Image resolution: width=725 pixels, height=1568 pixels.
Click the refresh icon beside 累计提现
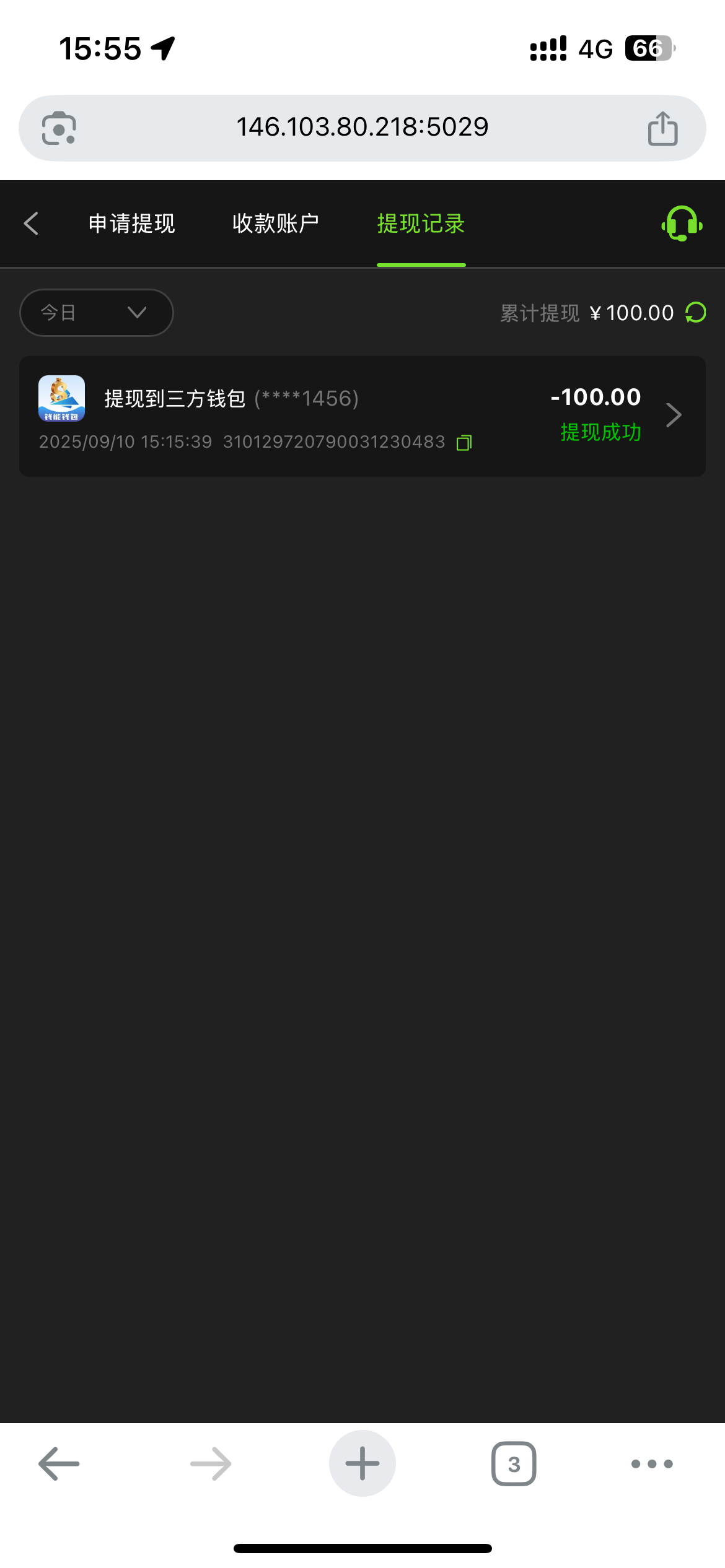pyautogui.click(x=694, y=313)
